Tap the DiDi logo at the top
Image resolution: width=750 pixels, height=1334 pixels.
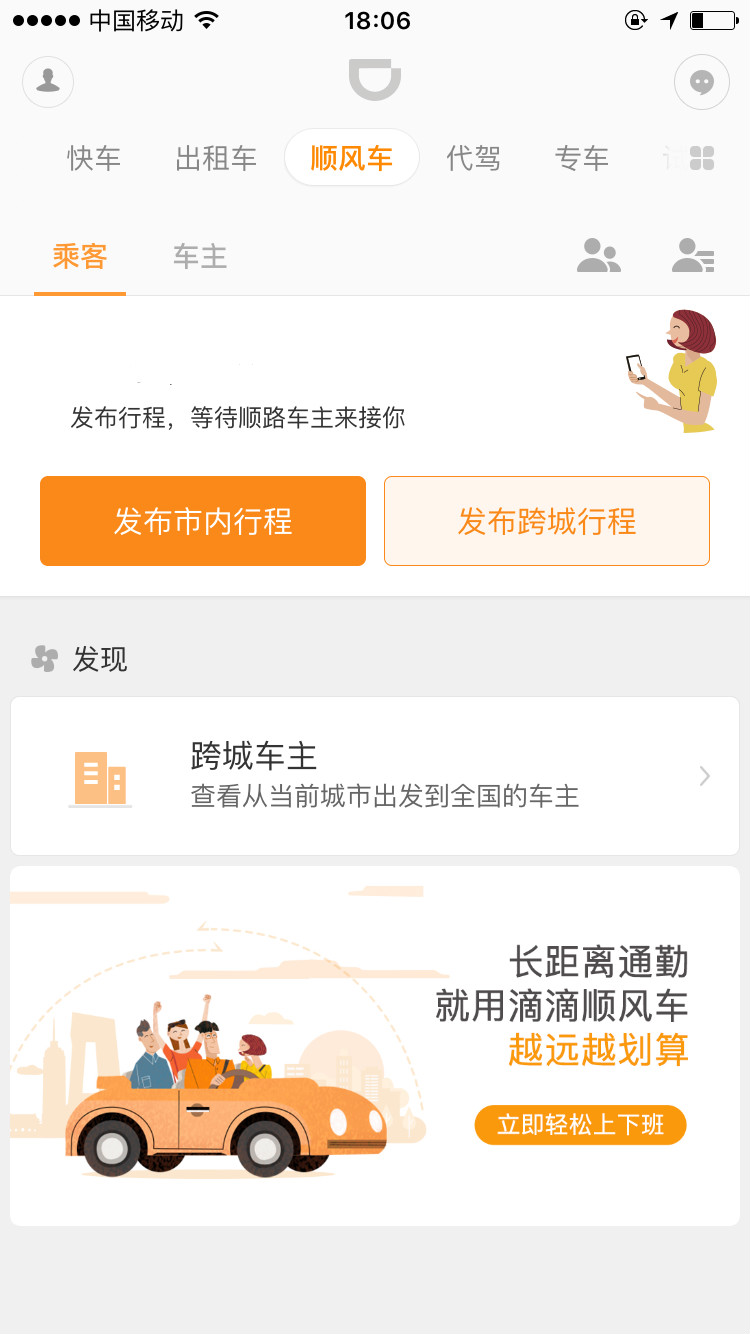pyautogui.click(x=375, y=80)
